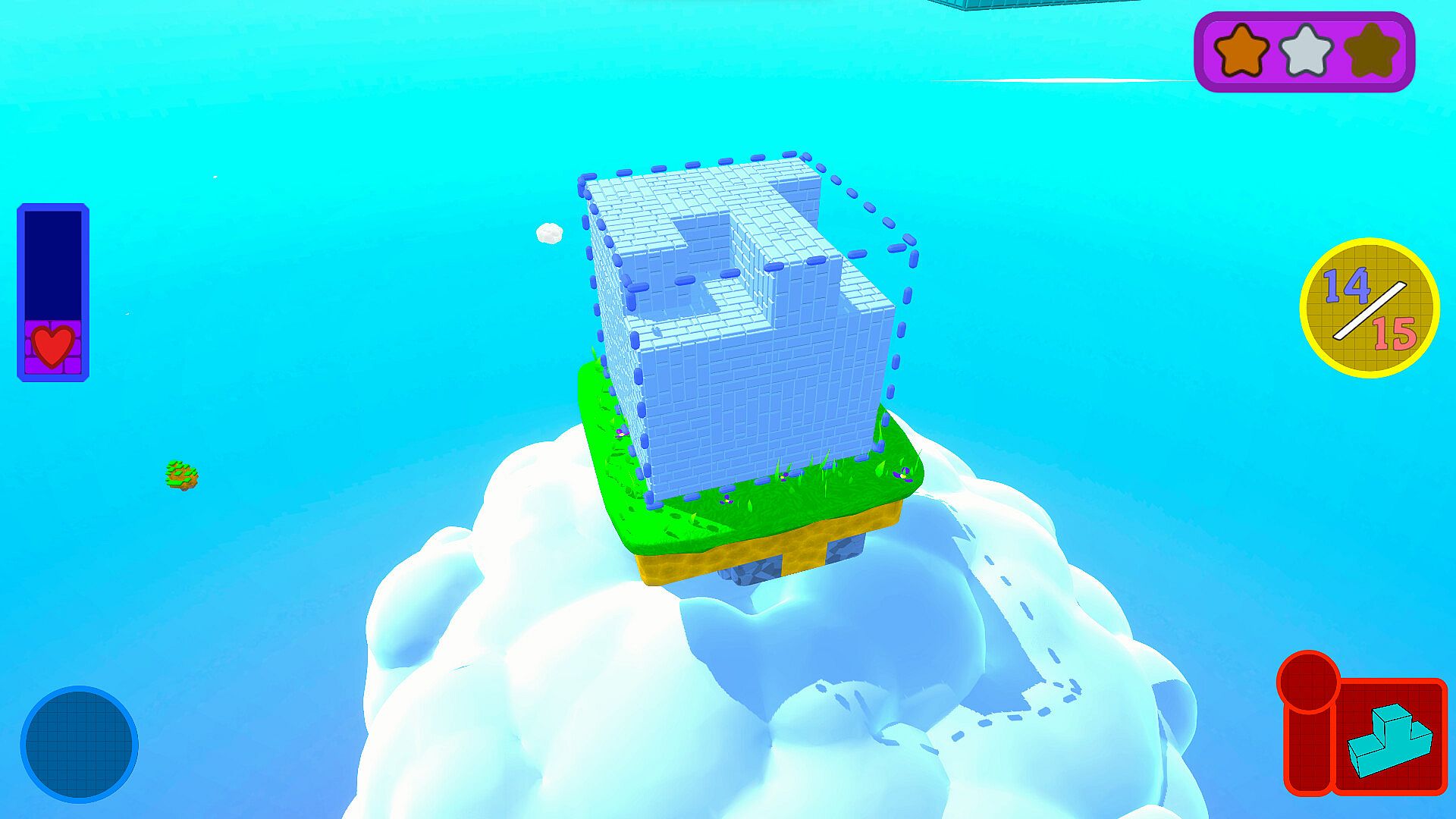Tap the blue virtual joystick pad
Viewport: 1456px width, 819px height.
(79, 744)
